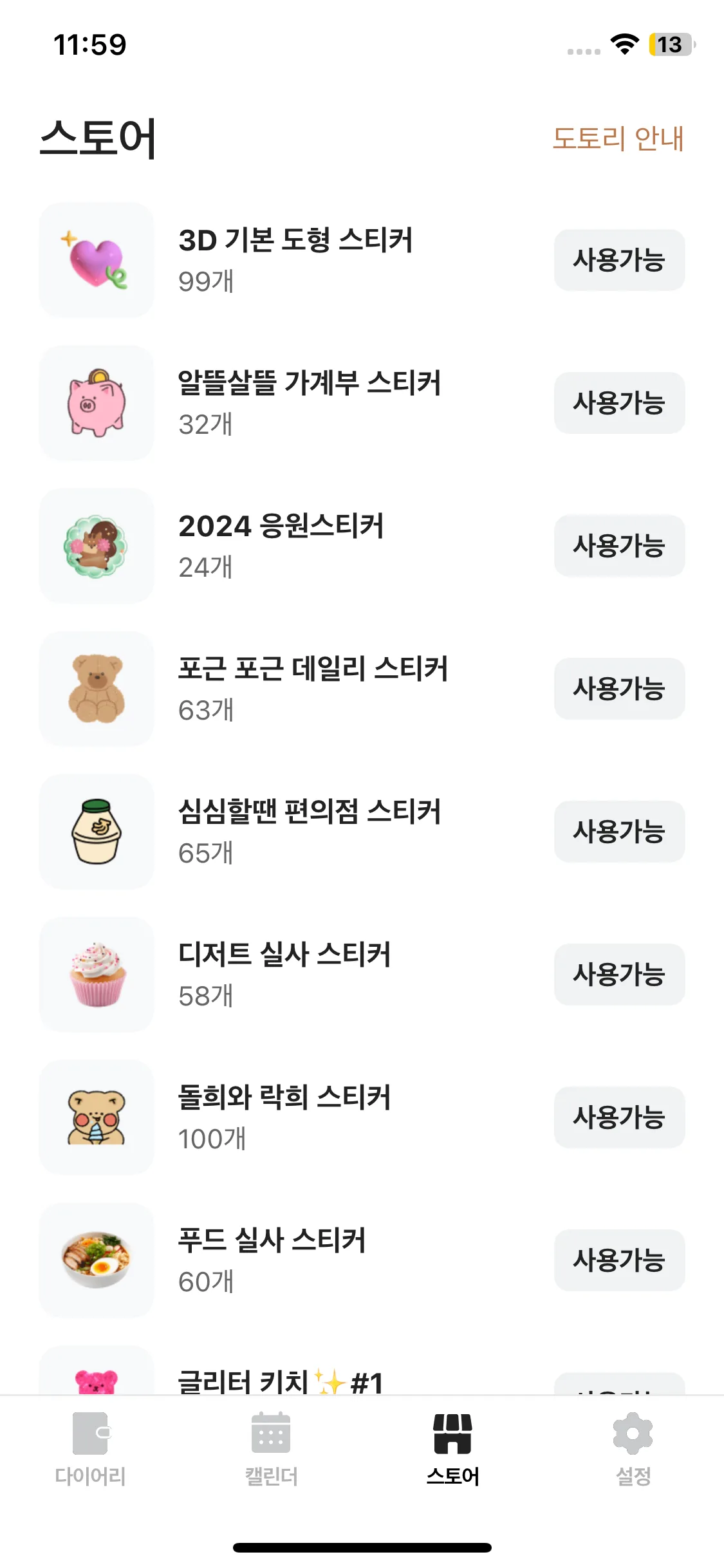View the 심심할땐 편의점 스티커 pack details
This screenshot has height=1568, width=724.
click(x=309, y=830)
